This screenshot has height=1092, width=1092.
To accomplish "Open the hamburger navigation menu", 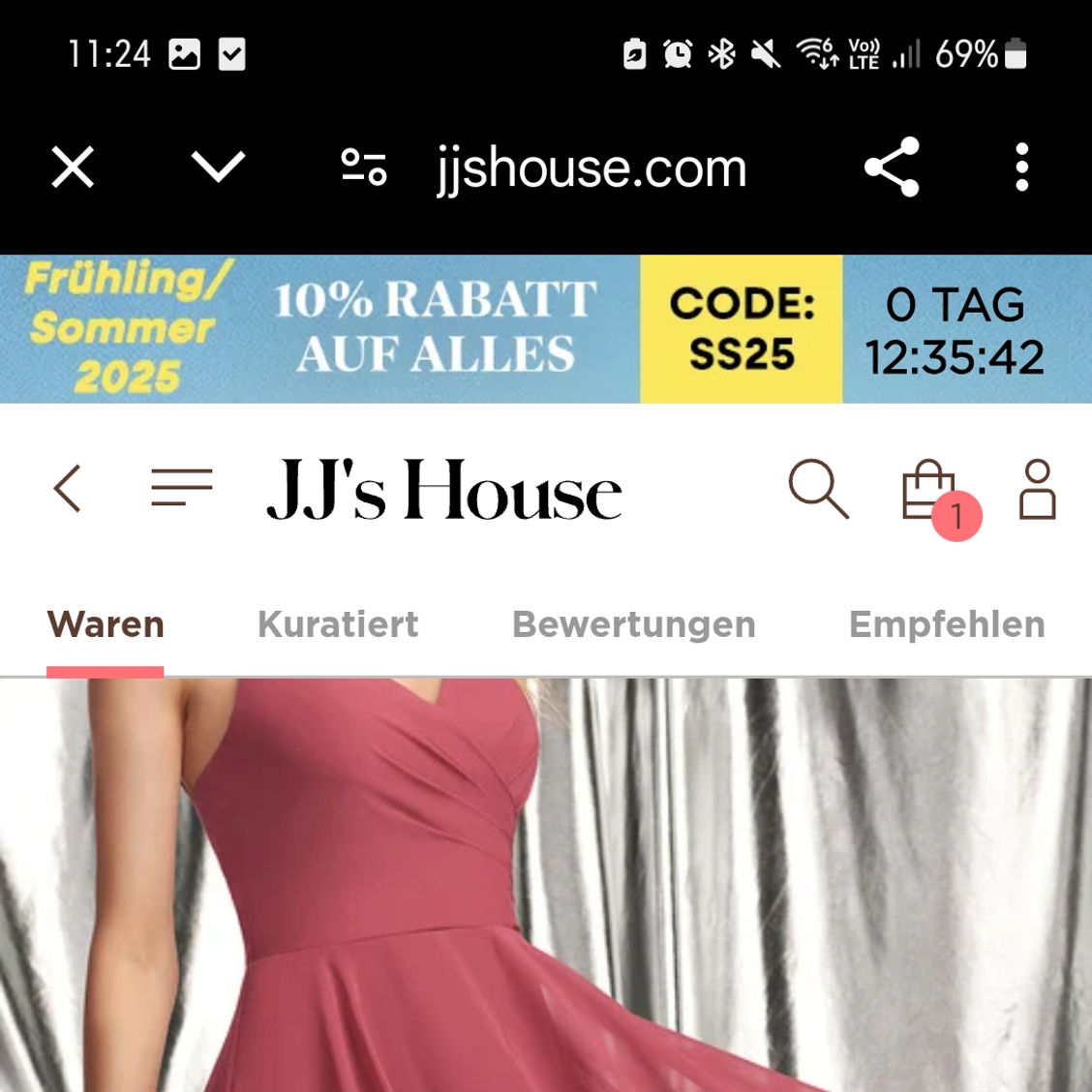I will coord(182,488).
